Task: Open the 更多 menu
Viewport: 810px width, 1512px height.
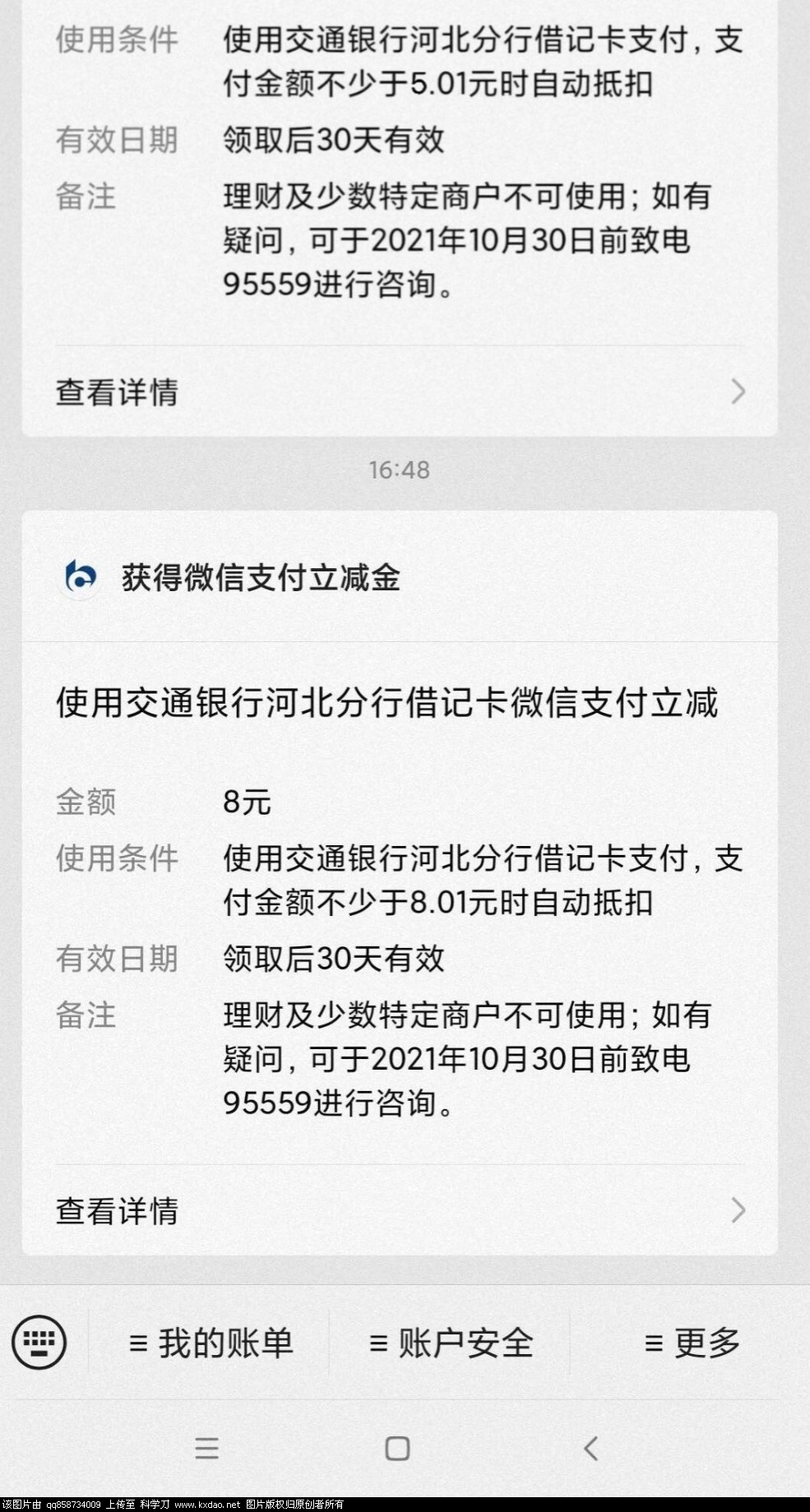Action: coord(691,1343)
